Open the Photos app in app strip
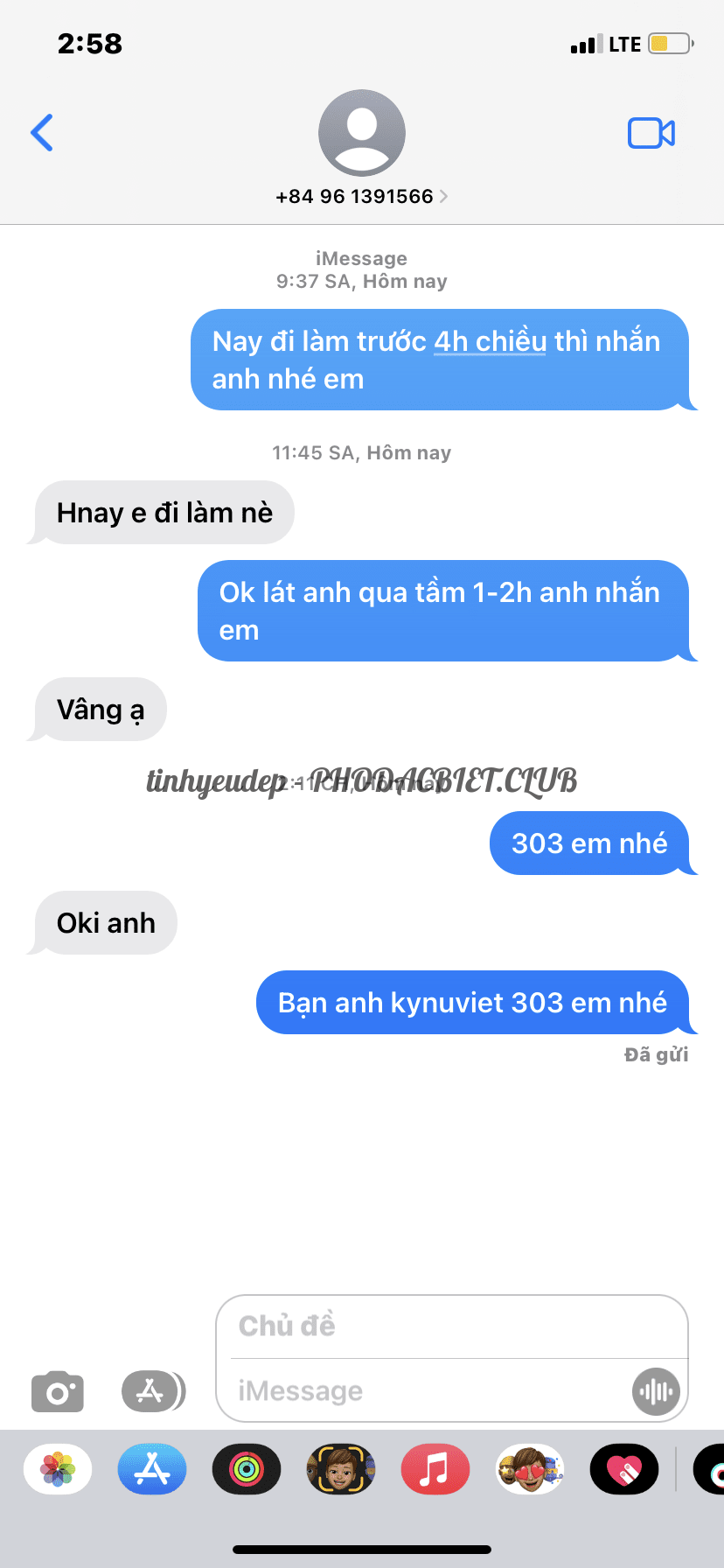724x1568 pixels. pyautogui.click(x=58, y=1469)
